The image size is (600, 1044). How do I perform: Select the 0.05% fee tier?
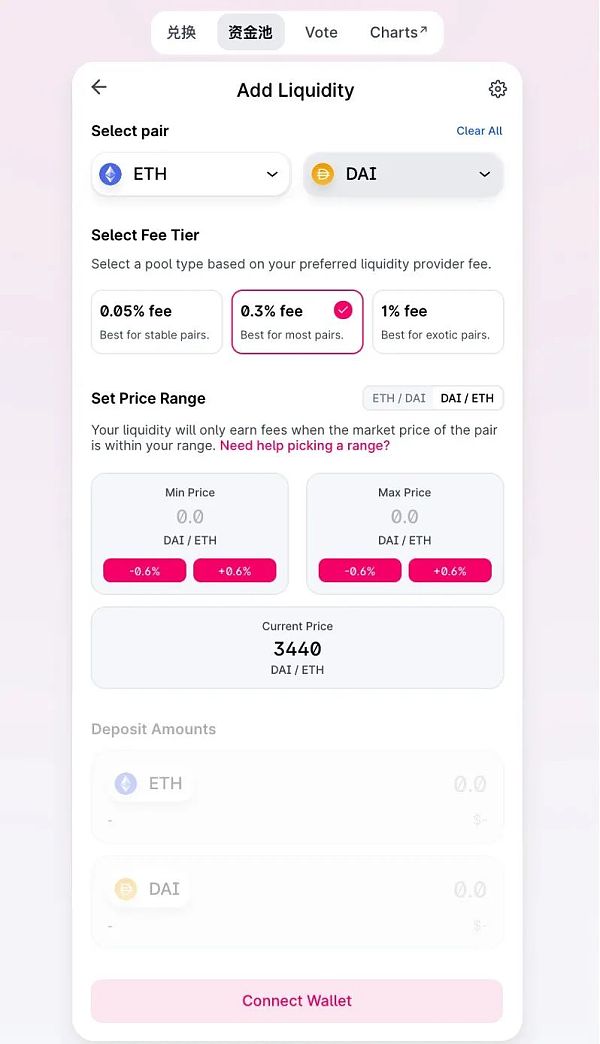tap(156, 322)
